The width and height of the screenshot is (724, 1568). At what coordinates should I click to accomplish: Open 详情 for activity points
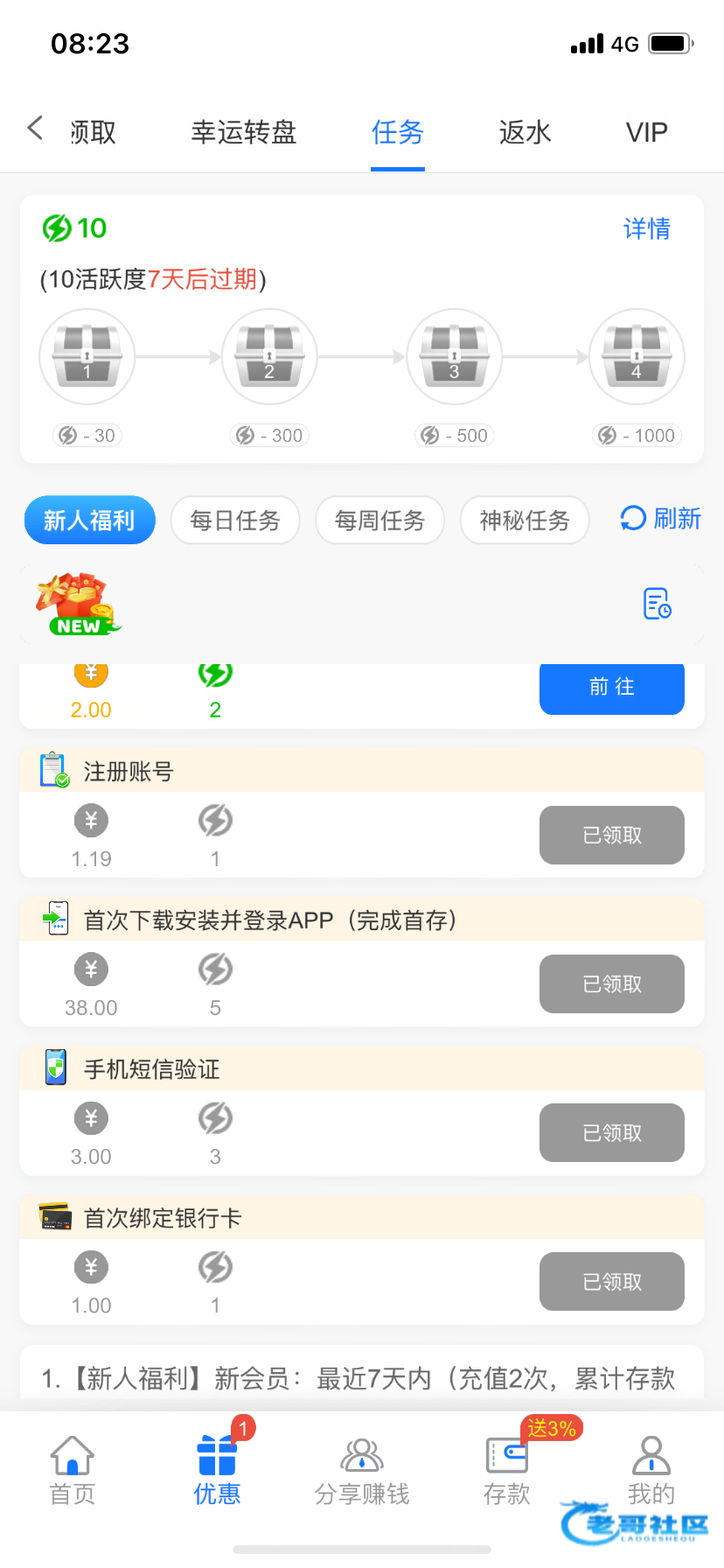[647, 228]
